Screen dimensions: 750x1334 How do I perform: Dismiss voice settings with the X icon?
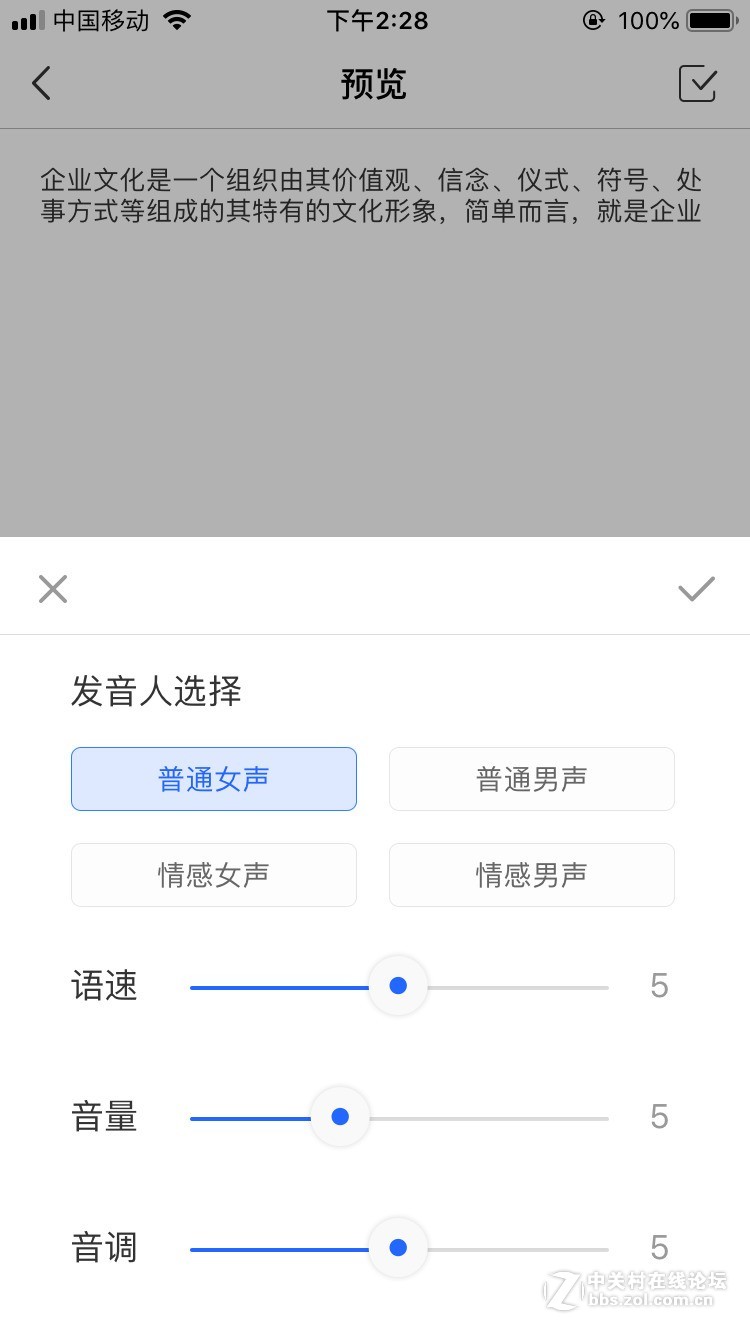tap(52, 588)
